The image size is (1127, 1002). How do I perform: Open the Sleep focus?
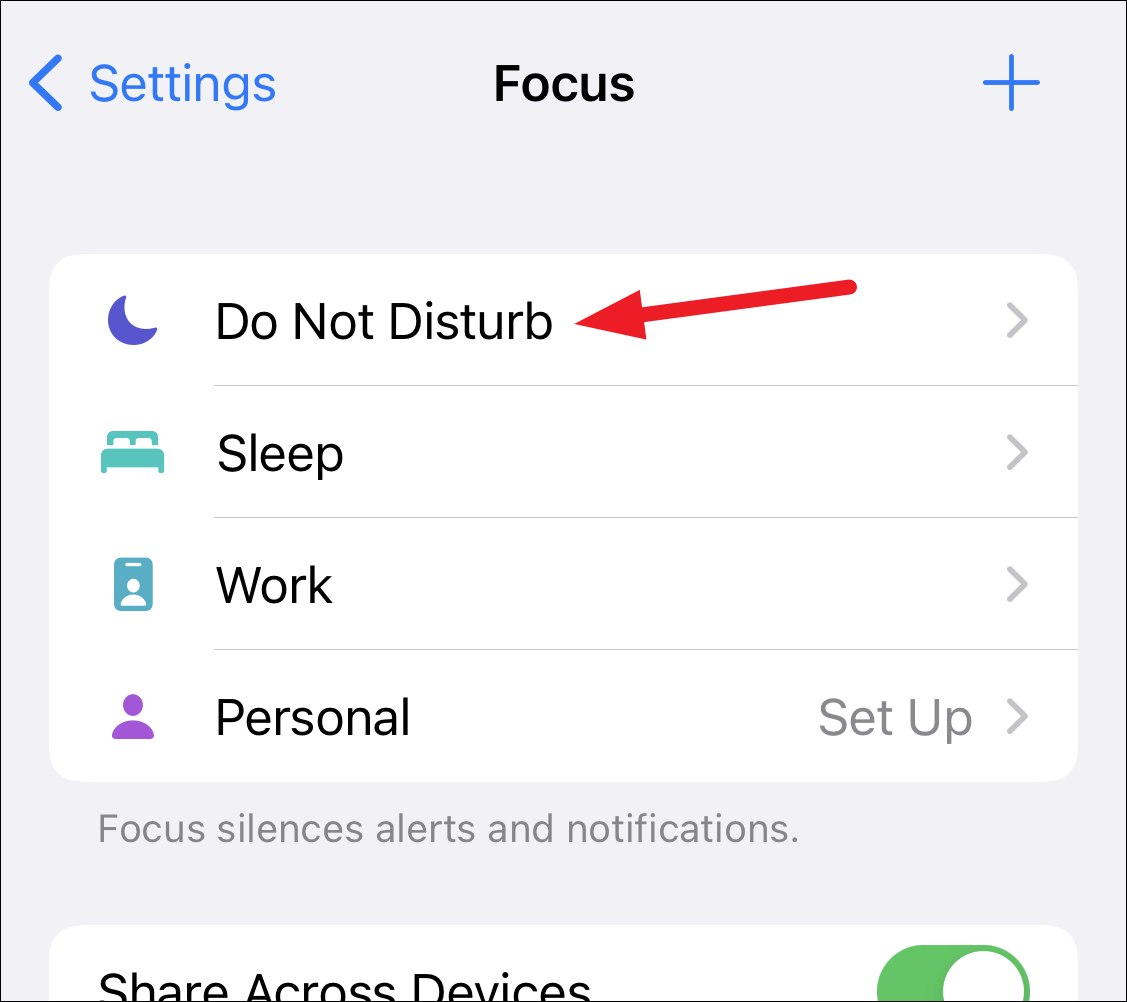tap(564, 452)
